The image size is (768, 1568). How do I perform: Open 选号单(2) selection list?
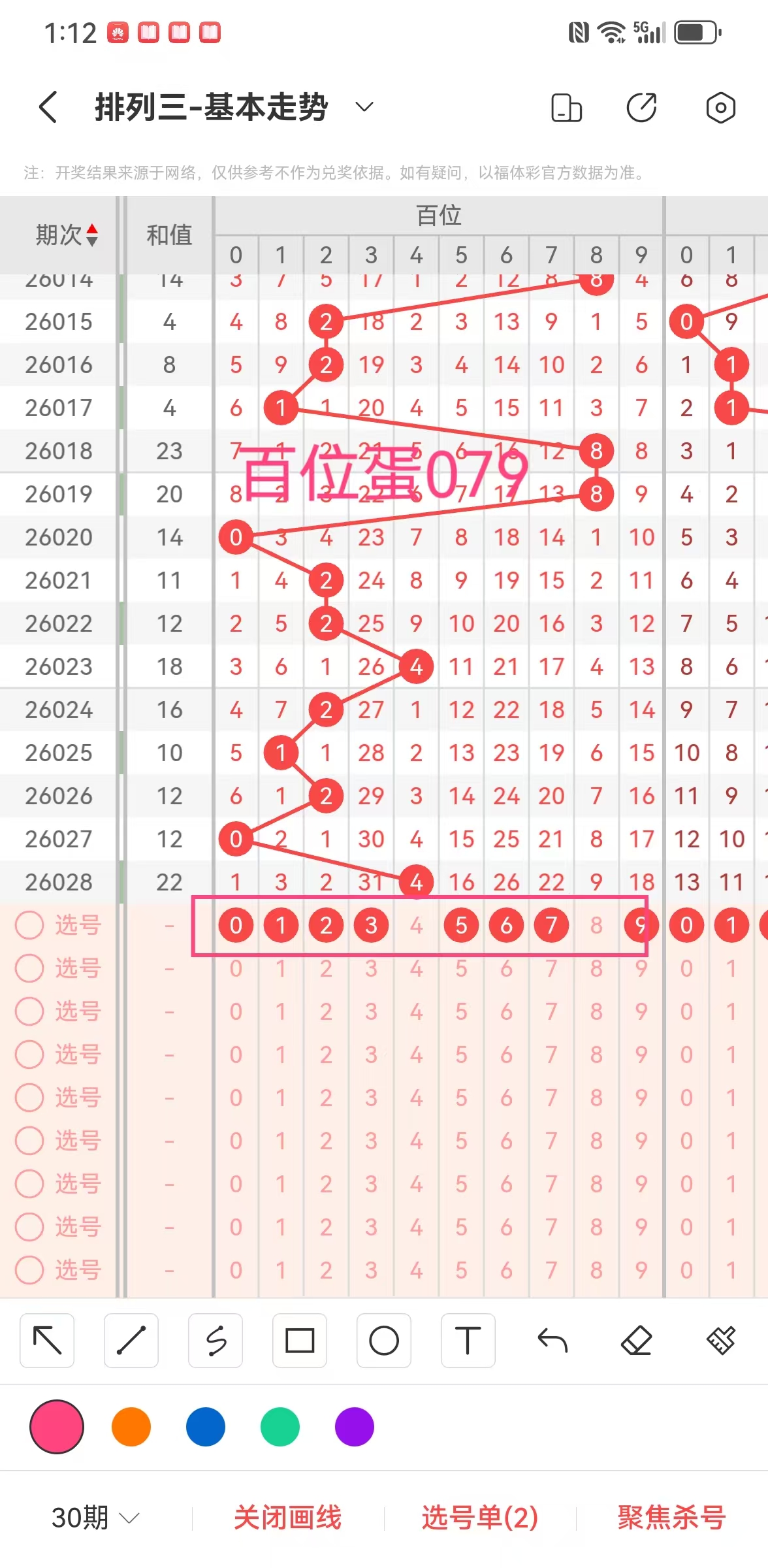click(x=480, y=1517)
